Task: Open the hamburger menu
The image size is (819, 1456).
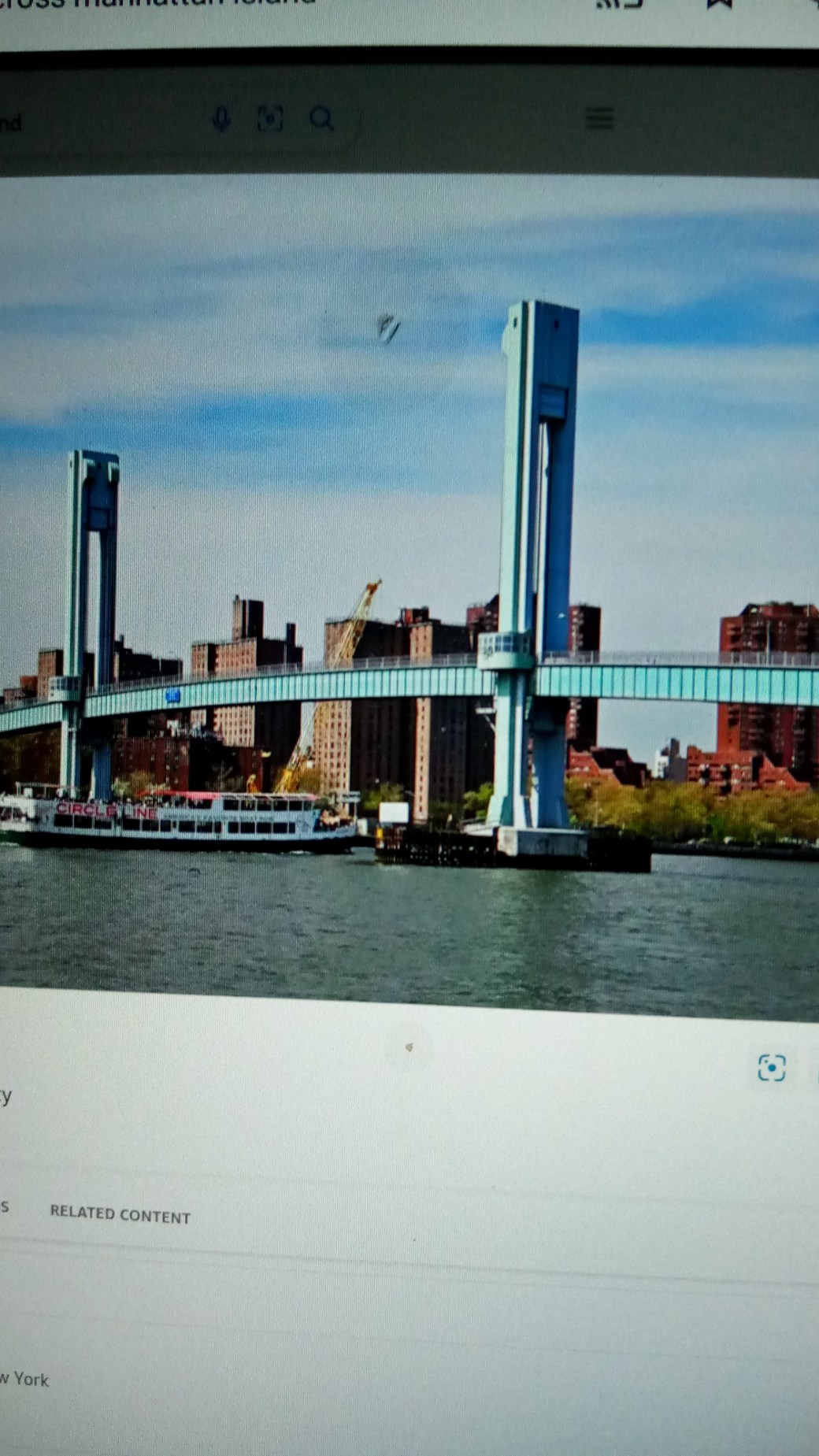Action: click(x=599, y=118)
